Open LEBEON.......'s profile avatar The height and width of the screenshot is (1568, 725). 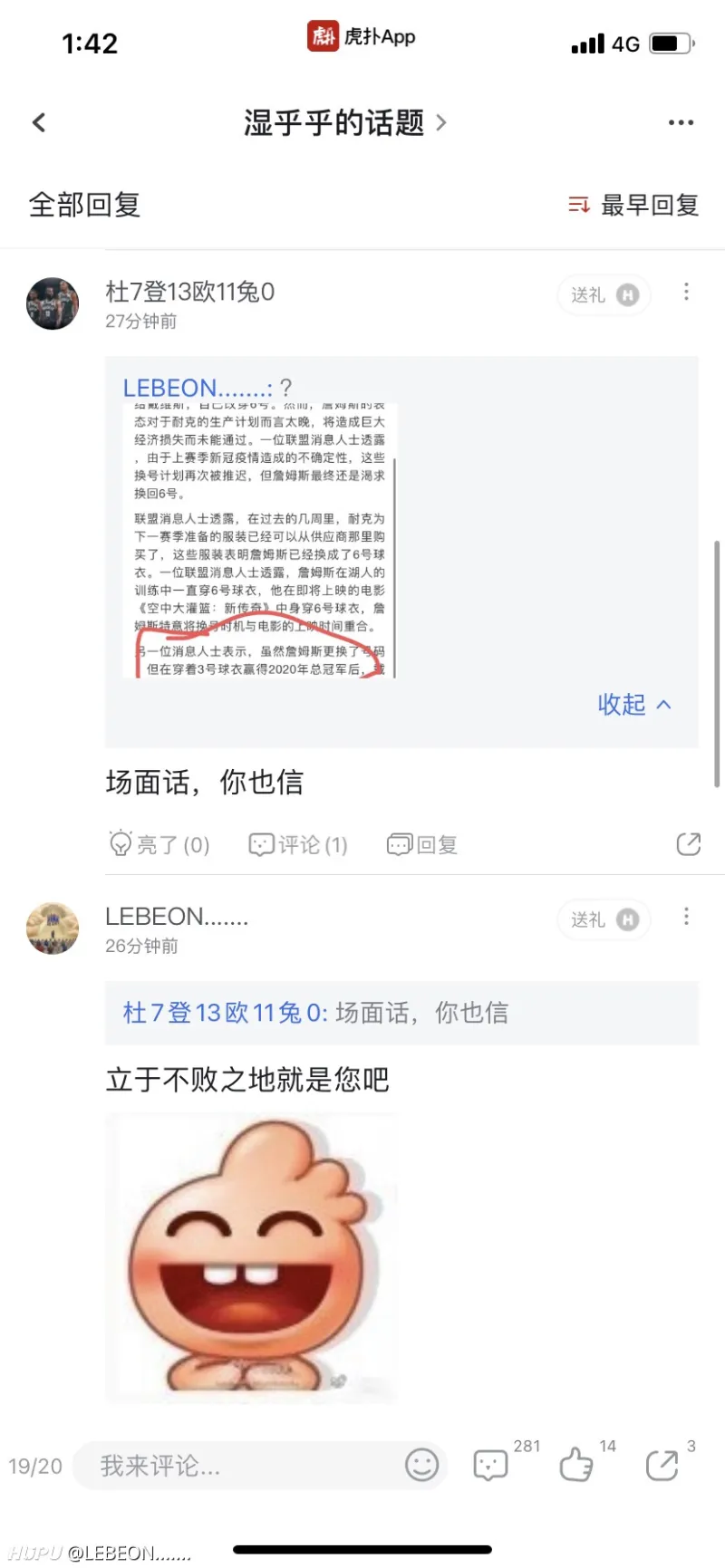[53, 928]
